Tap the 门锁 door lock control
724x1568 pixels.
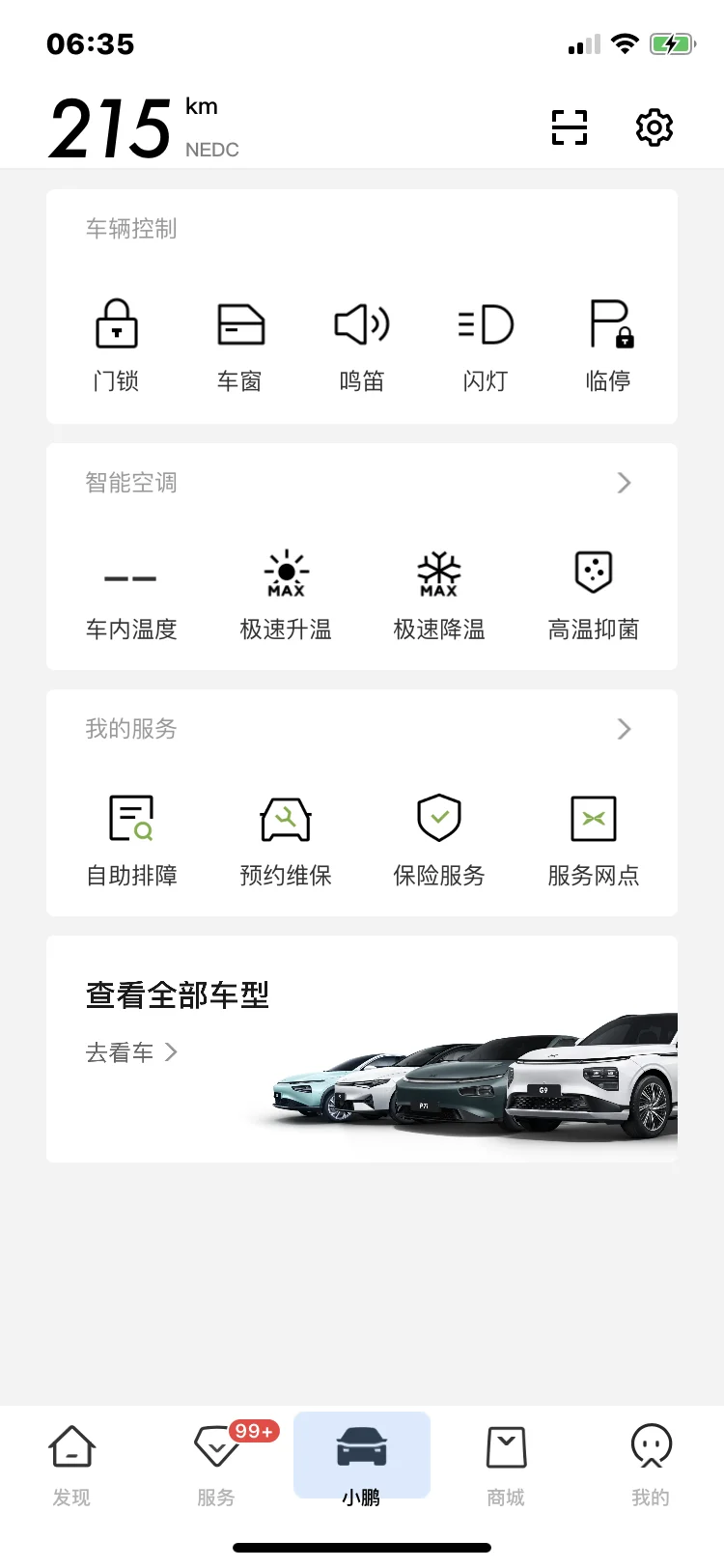[x=117, y=346]
